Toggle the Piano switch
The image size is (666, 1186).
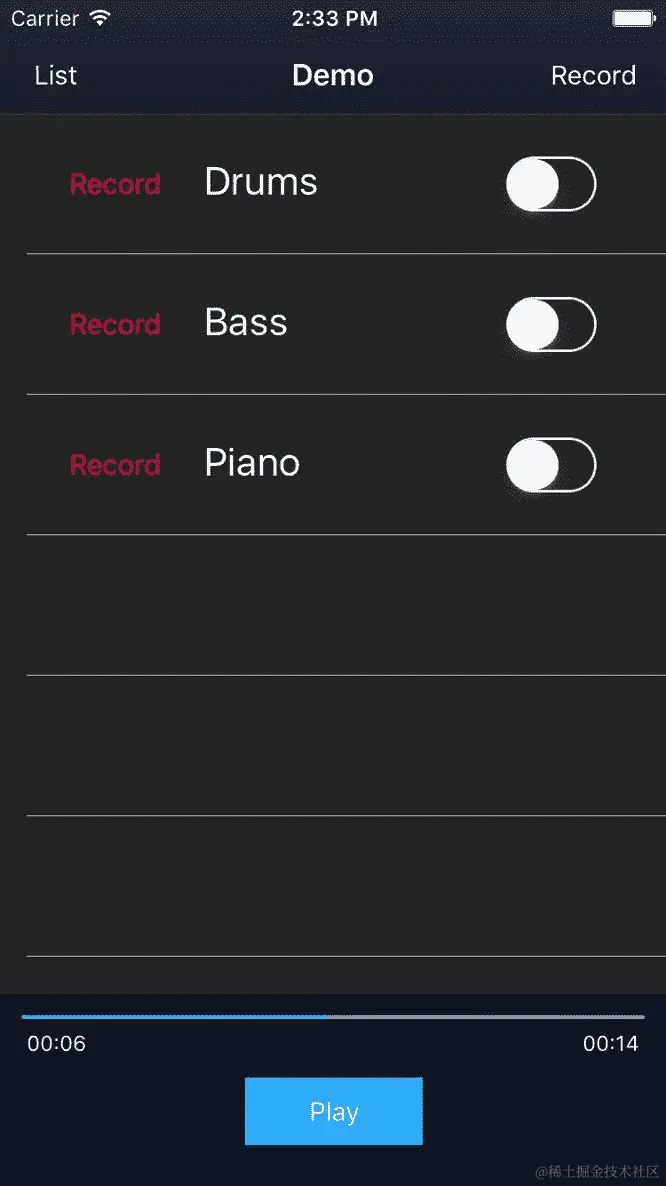pos(550,465)
